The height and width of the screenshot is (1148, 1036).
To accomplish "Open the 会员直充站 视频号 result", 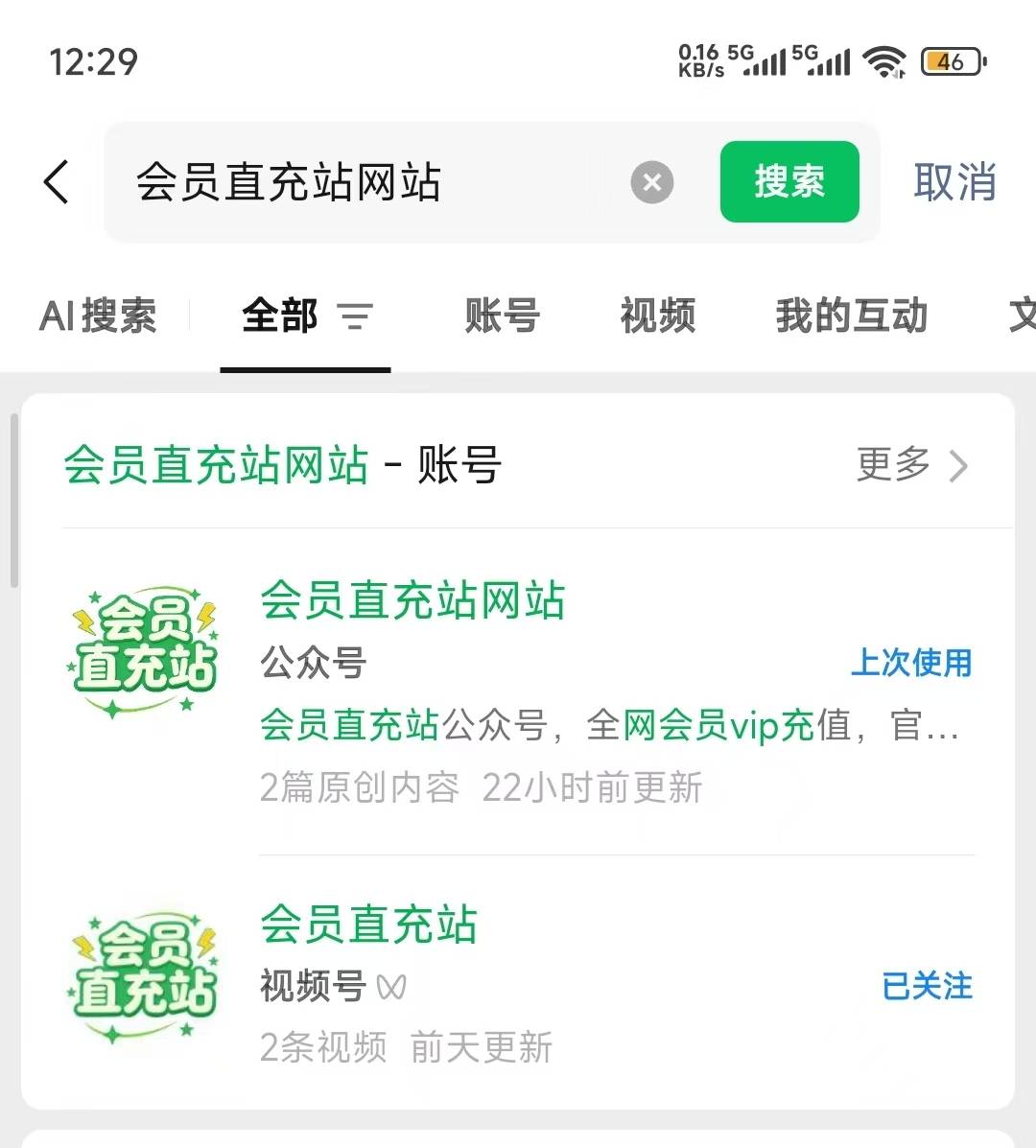I will [368, 925].
